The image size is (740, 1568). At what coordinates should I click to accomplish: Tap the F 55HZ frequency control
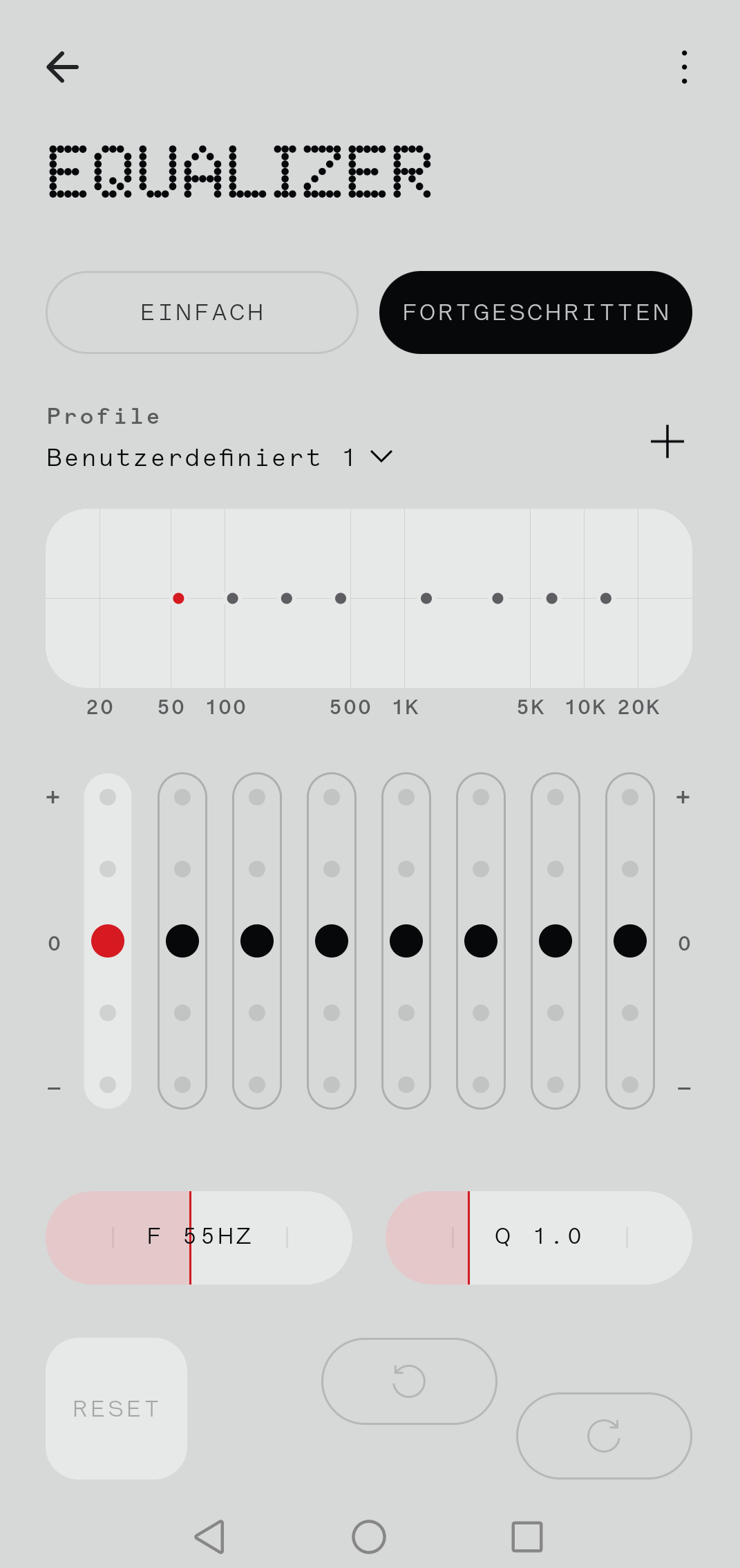click(199, 1237)
